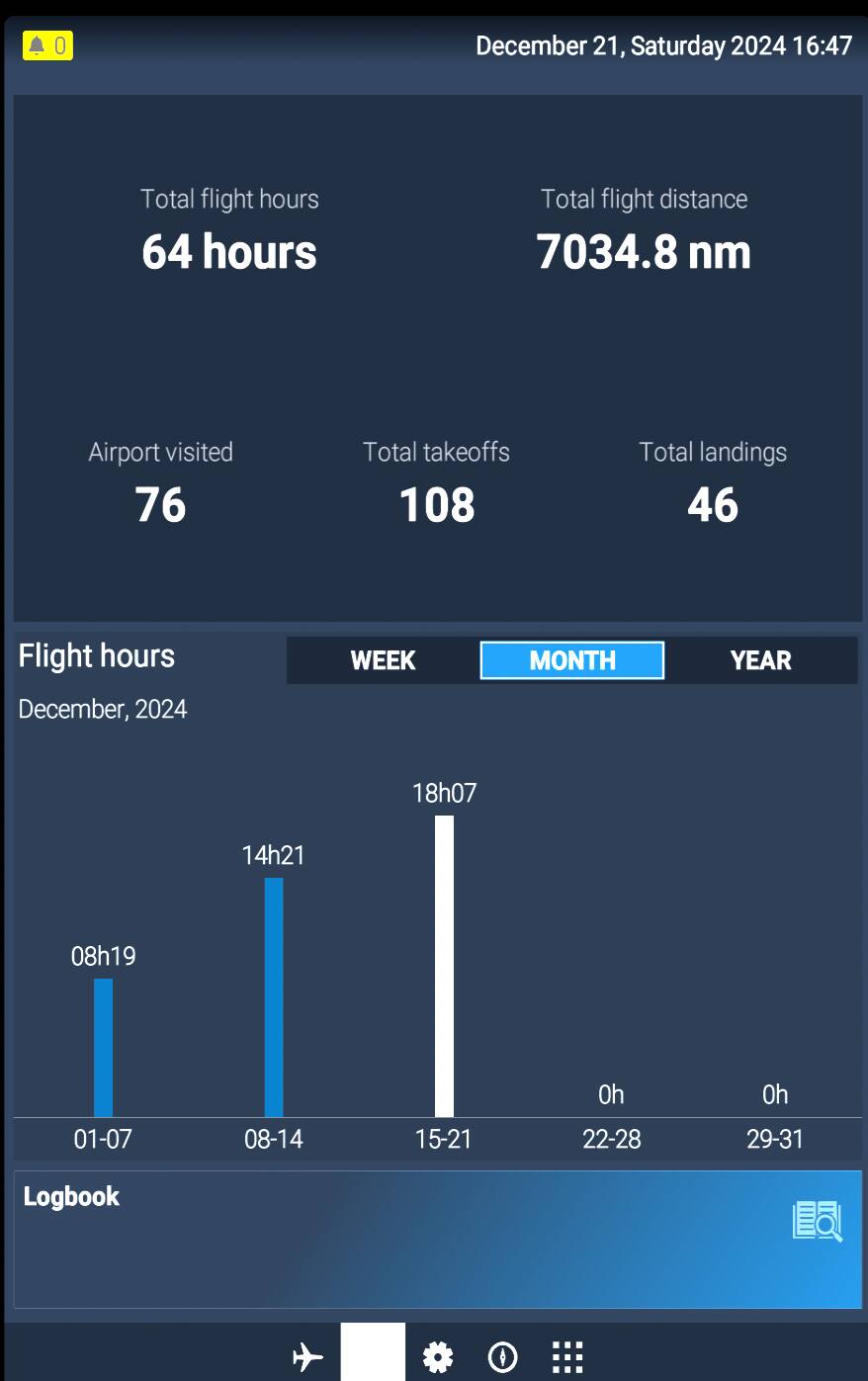Open the notifications bell
The image size is (868, 1381).
click(47, 45)
